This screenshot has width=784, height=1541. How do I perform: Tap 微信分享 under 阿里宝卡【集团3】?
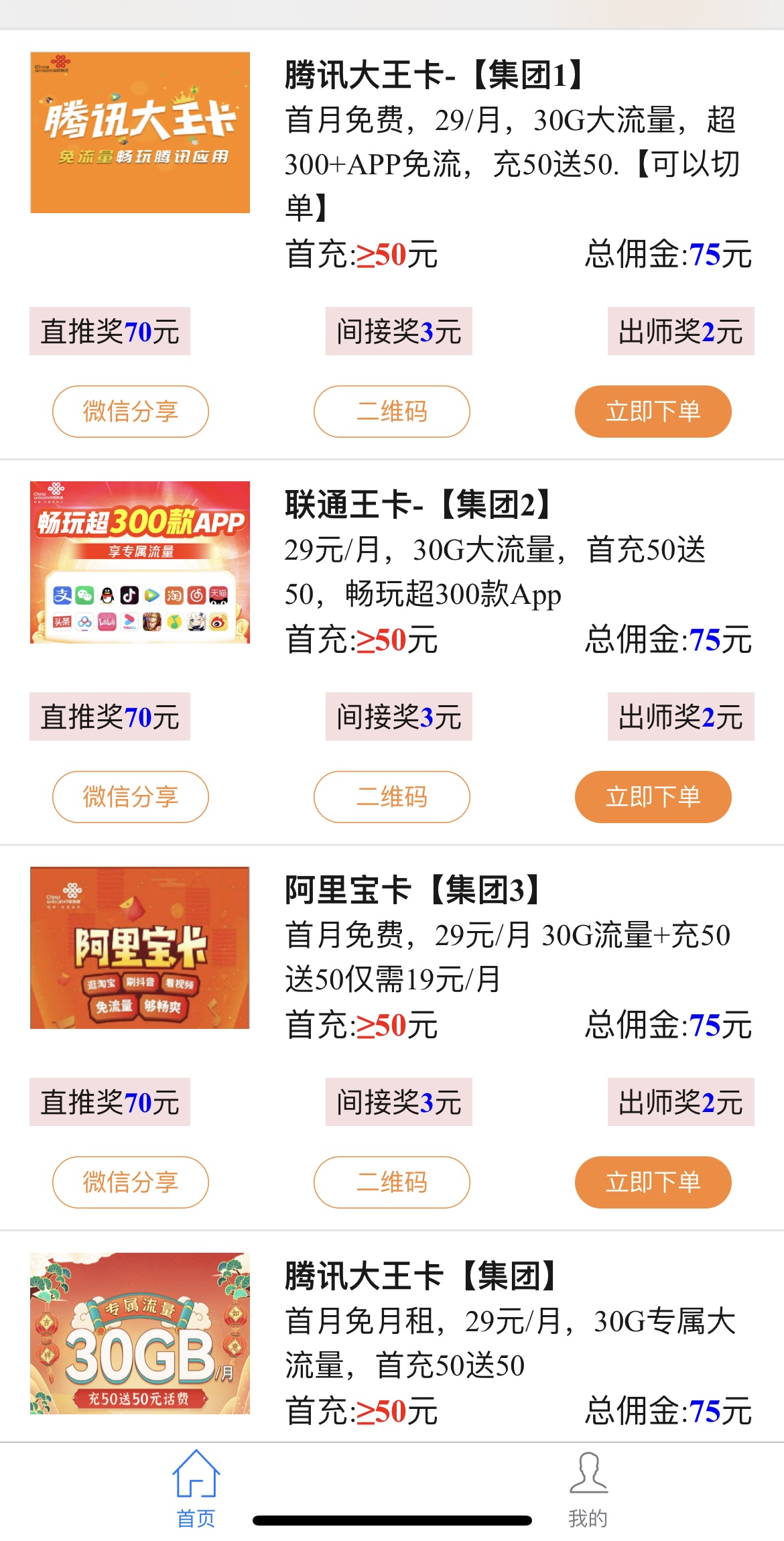click(x=131, y=1182)
